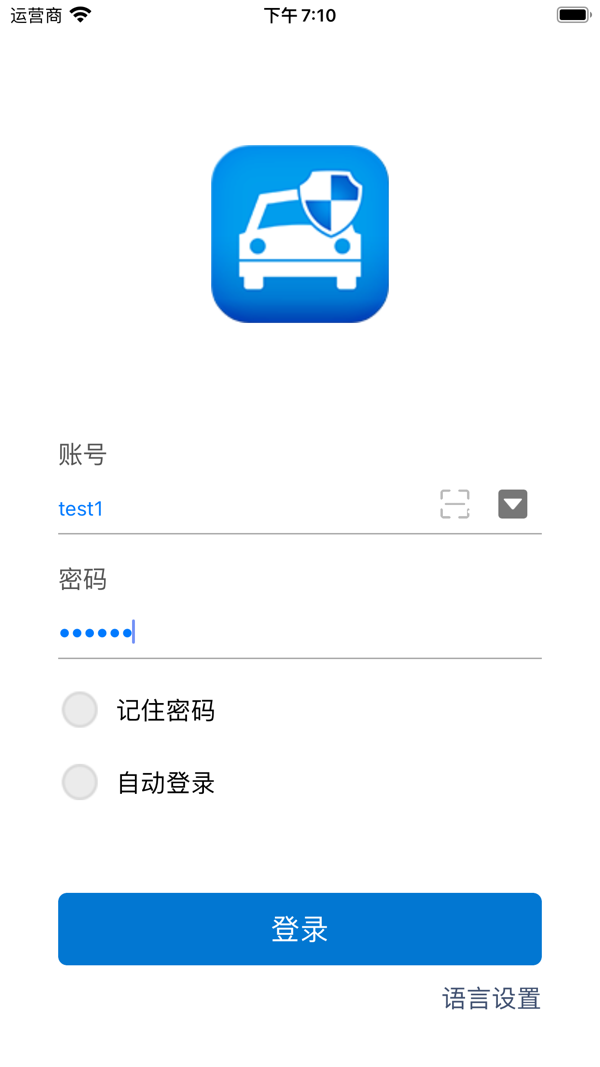Screen dimensions: 600x1067
Task: Turn on 自动登录 option
Action: [x=80, y=782]
